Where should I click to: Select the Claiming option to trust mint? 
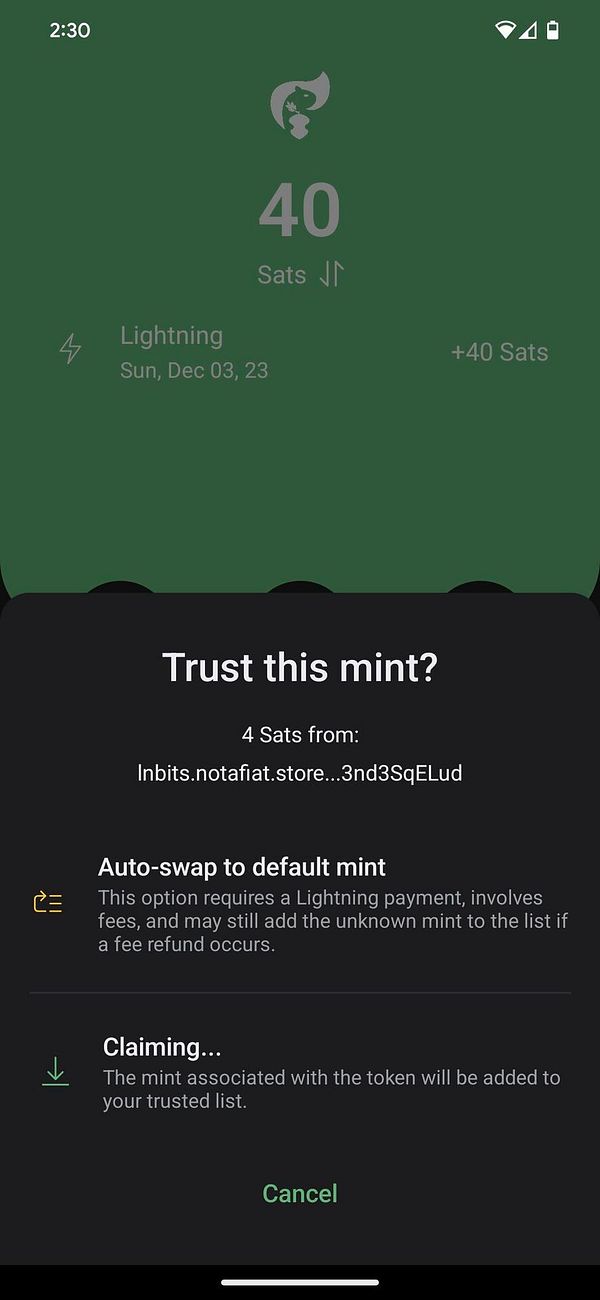[x=300, y=1073]
